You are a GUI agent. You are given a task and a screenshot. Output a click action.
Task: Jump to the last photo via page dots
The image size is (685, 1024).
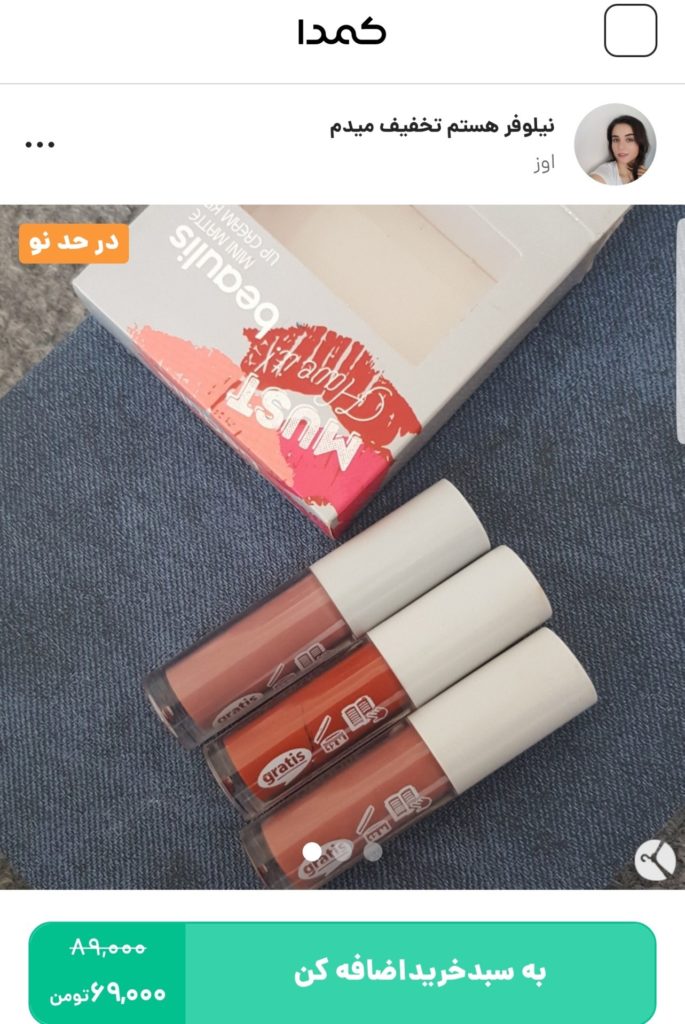point(372,851)
